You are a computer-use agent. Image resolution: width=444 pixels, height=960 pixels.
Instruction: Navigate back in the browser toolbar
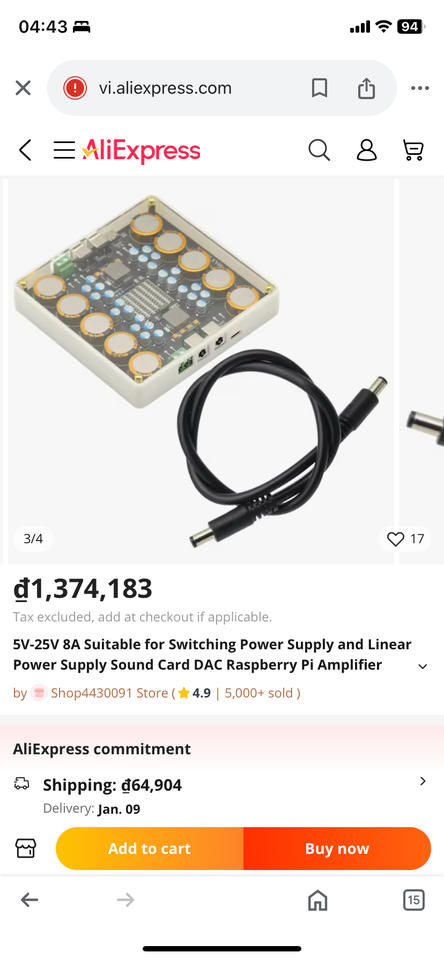[x=29, y=899]
